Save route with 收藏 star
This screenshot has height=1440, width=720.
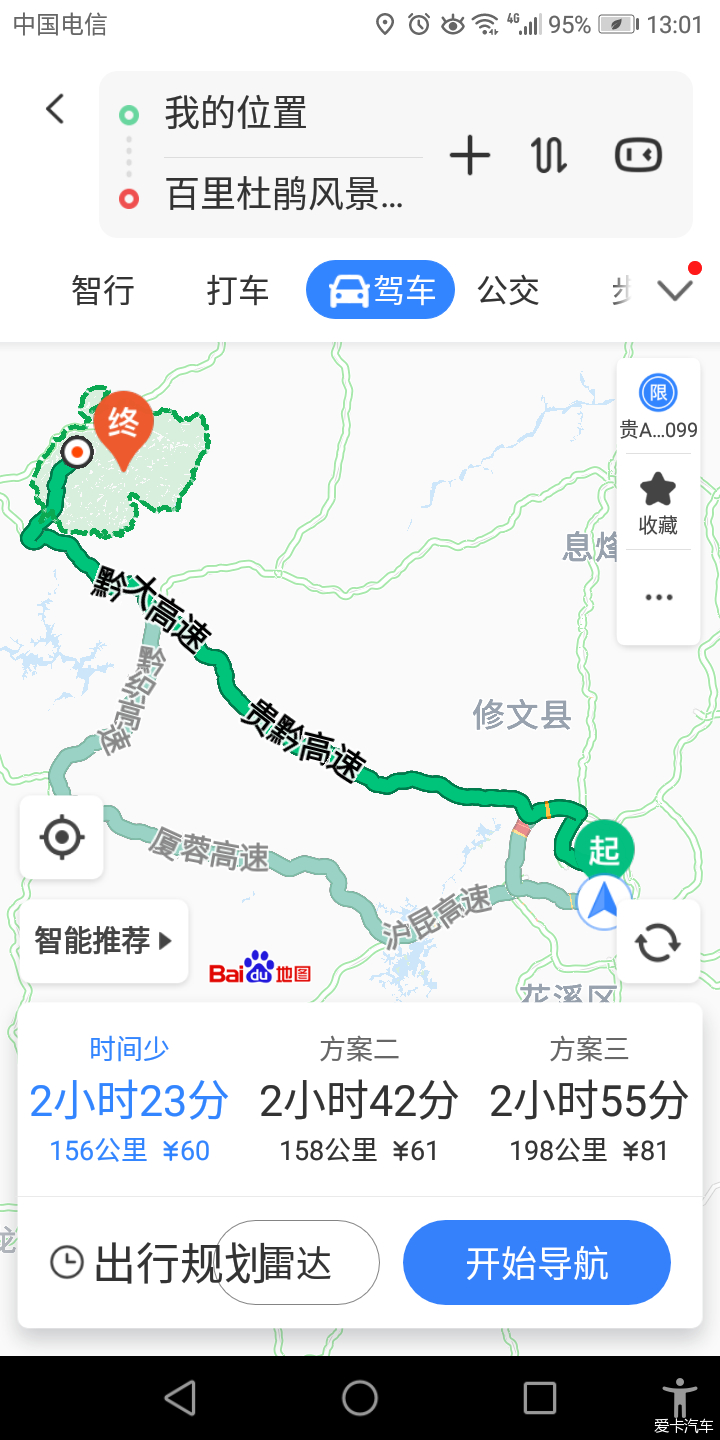click(658, 503)
